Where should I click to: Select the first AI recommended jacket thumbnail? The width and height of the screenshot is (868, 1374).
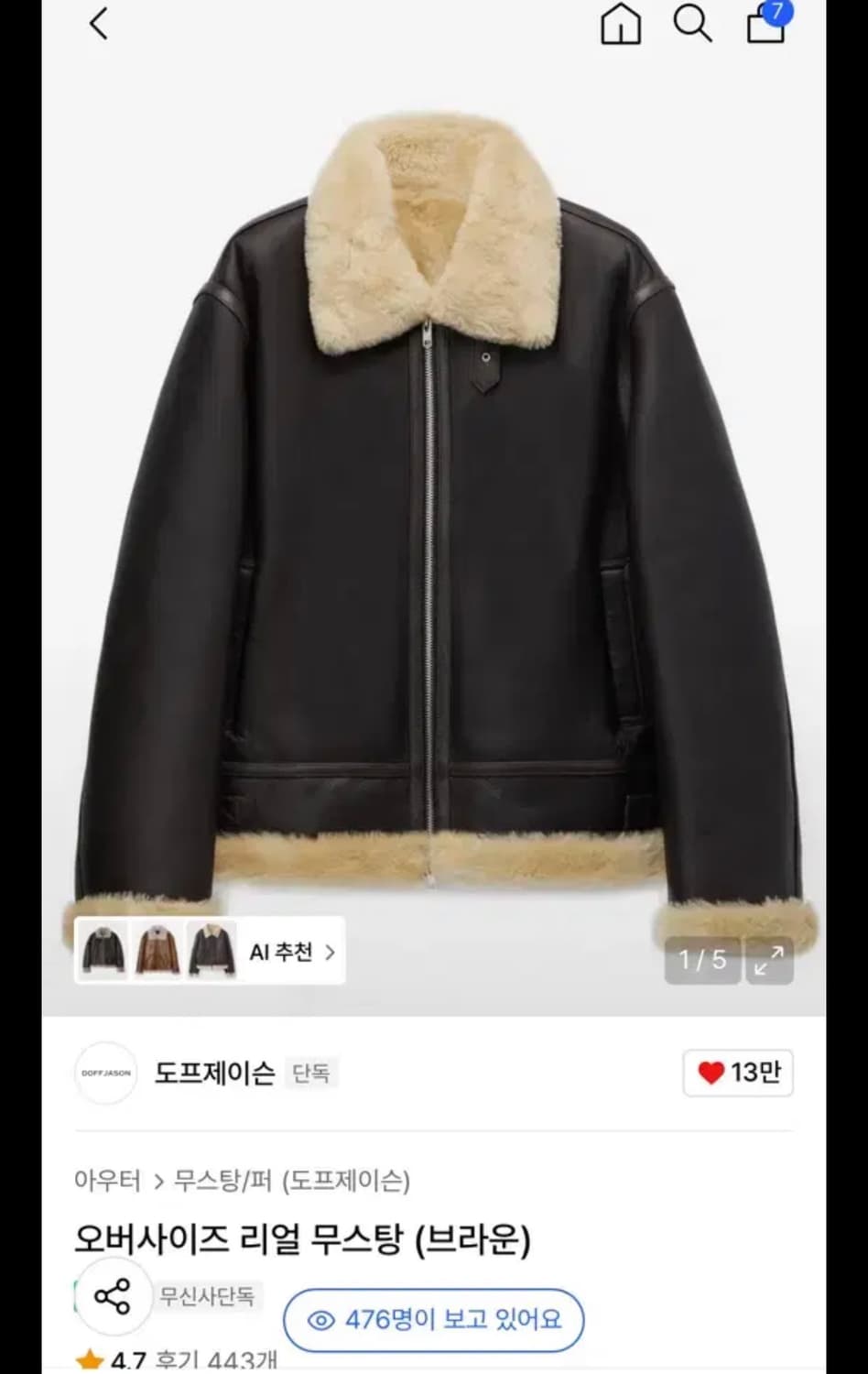[103, 951]
